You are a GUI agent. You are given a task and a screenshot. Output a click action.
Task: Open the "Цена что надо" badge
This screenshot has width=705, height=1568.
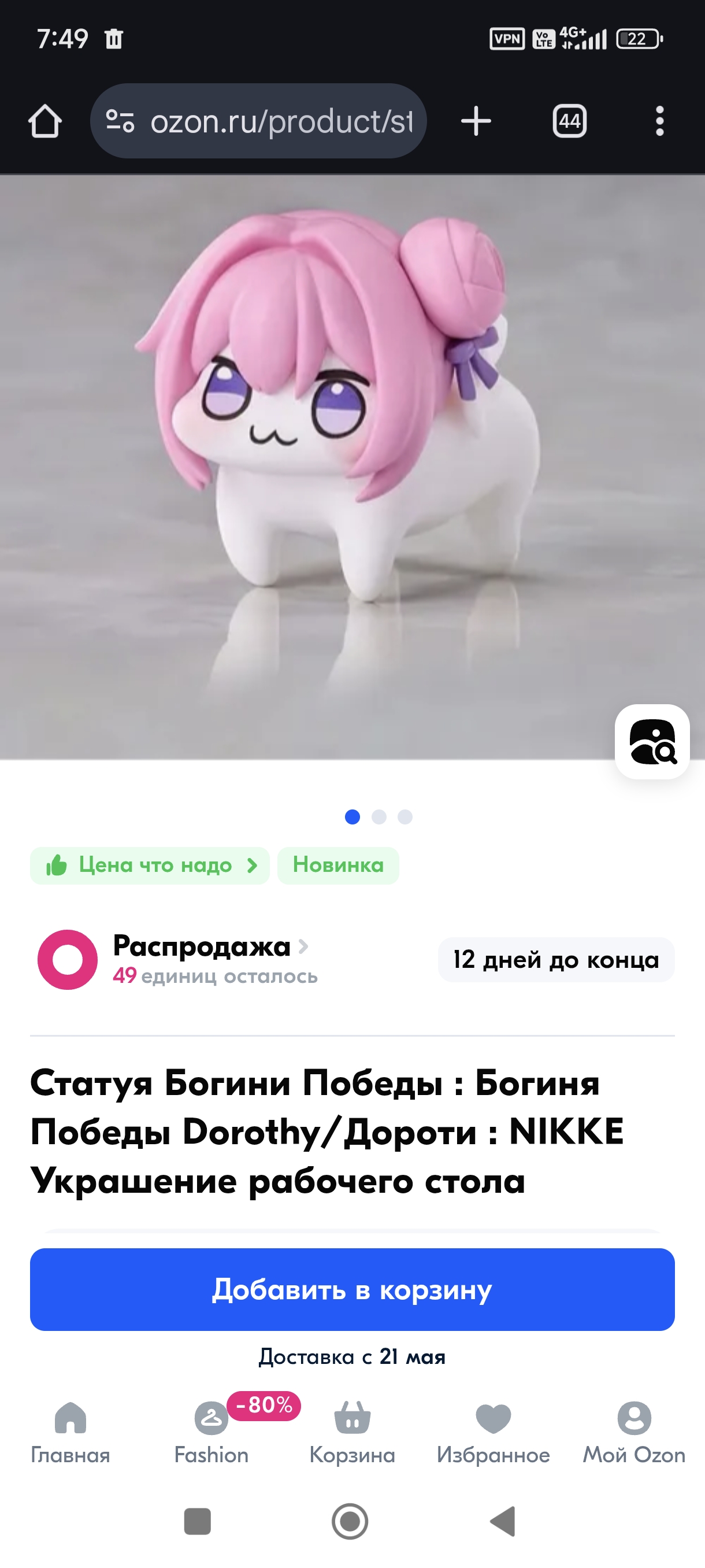tap(150, 865)
